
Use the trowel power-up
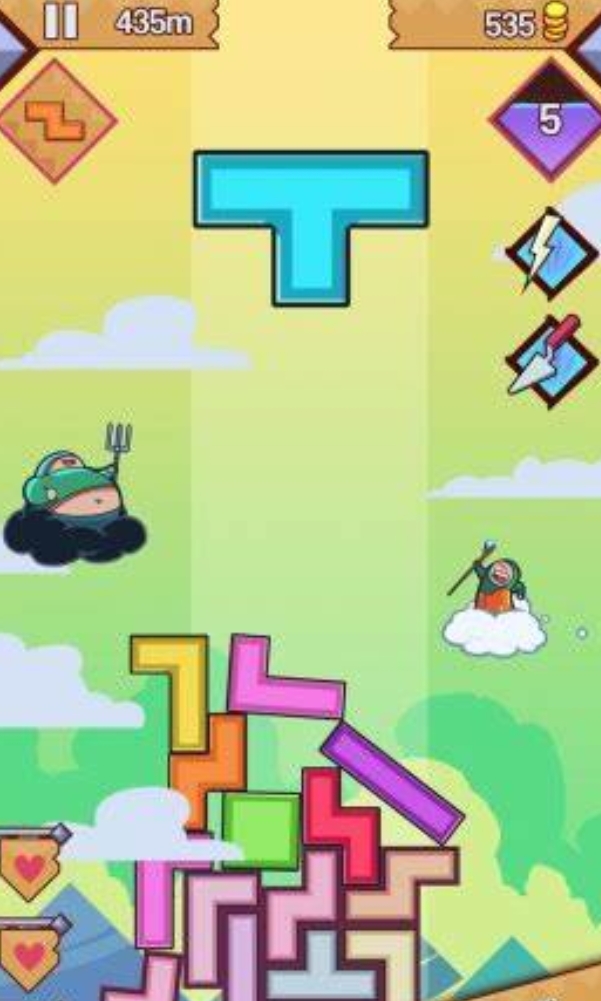click(550, 361)
